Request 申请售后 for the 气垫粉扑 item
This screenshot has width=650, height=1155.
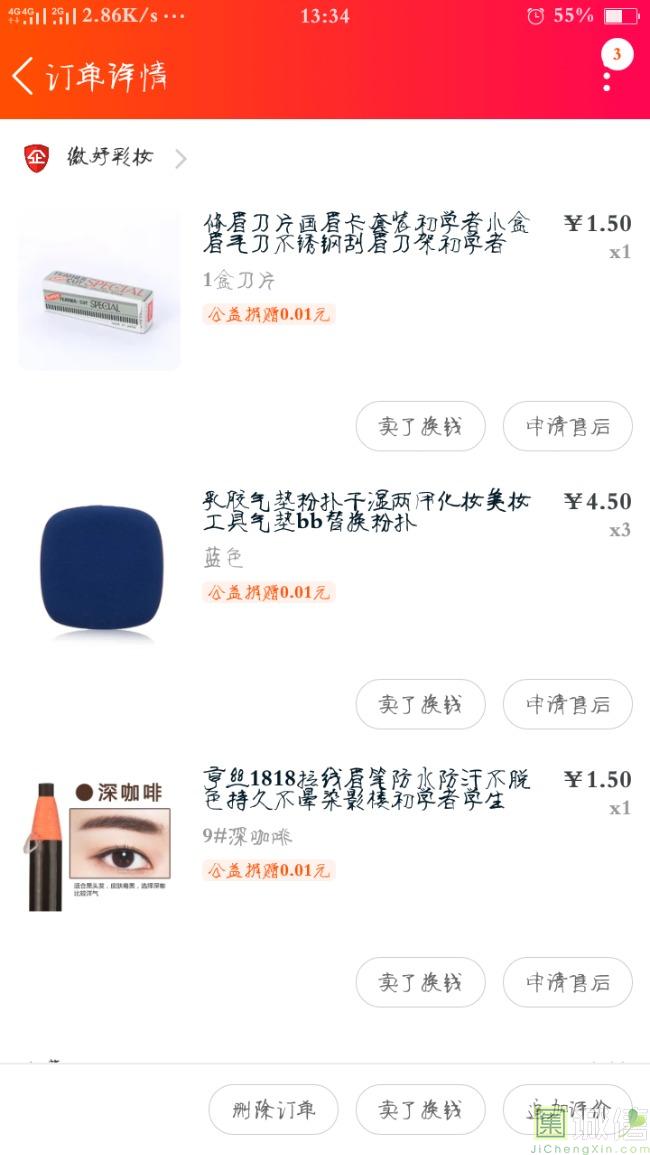pyautogui.click(x=567, y=705)
